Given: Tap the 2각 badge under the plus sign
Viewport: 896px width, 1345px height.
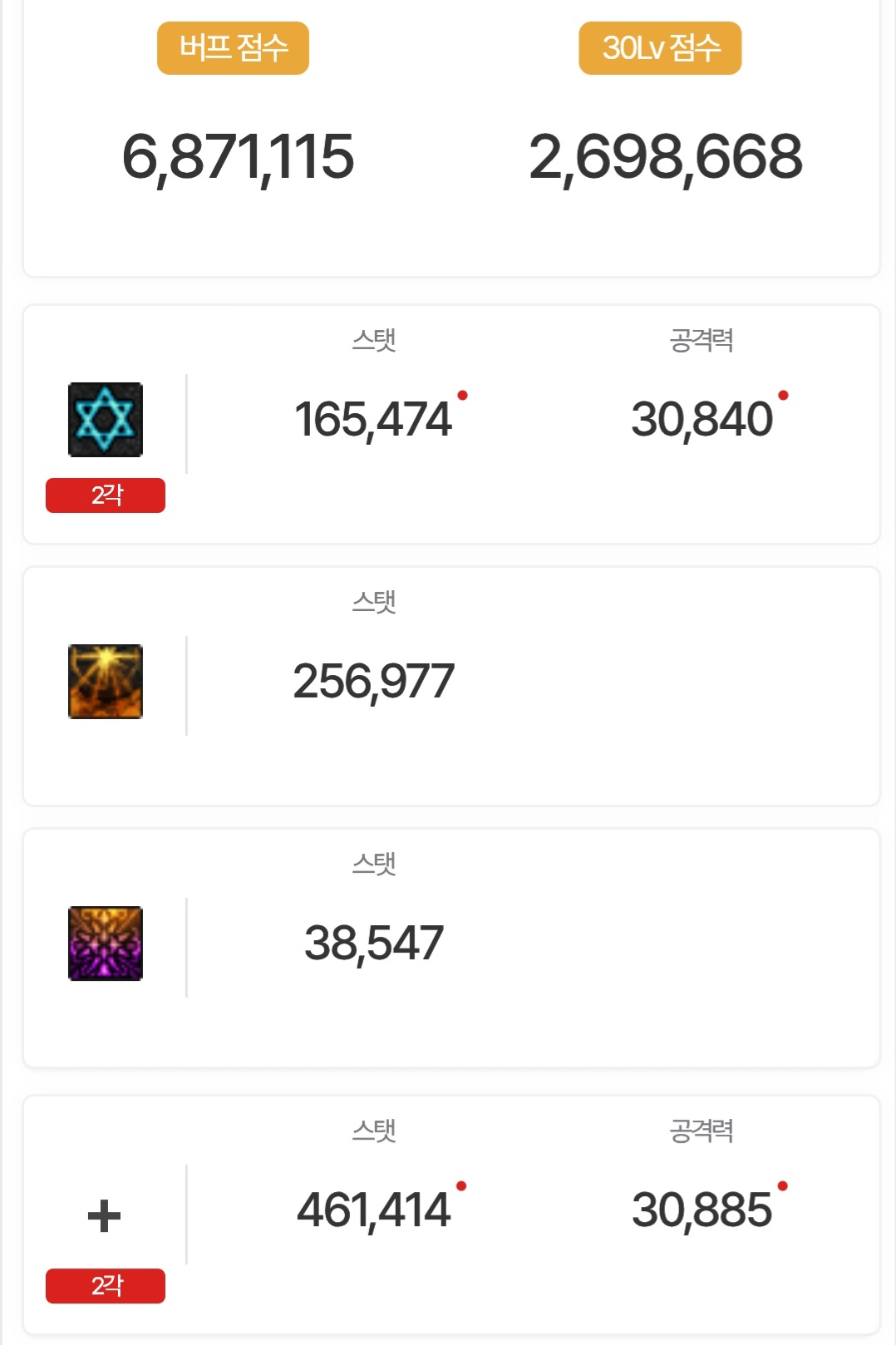Looking at the screenshot, I should click(x=106, y=1286).
